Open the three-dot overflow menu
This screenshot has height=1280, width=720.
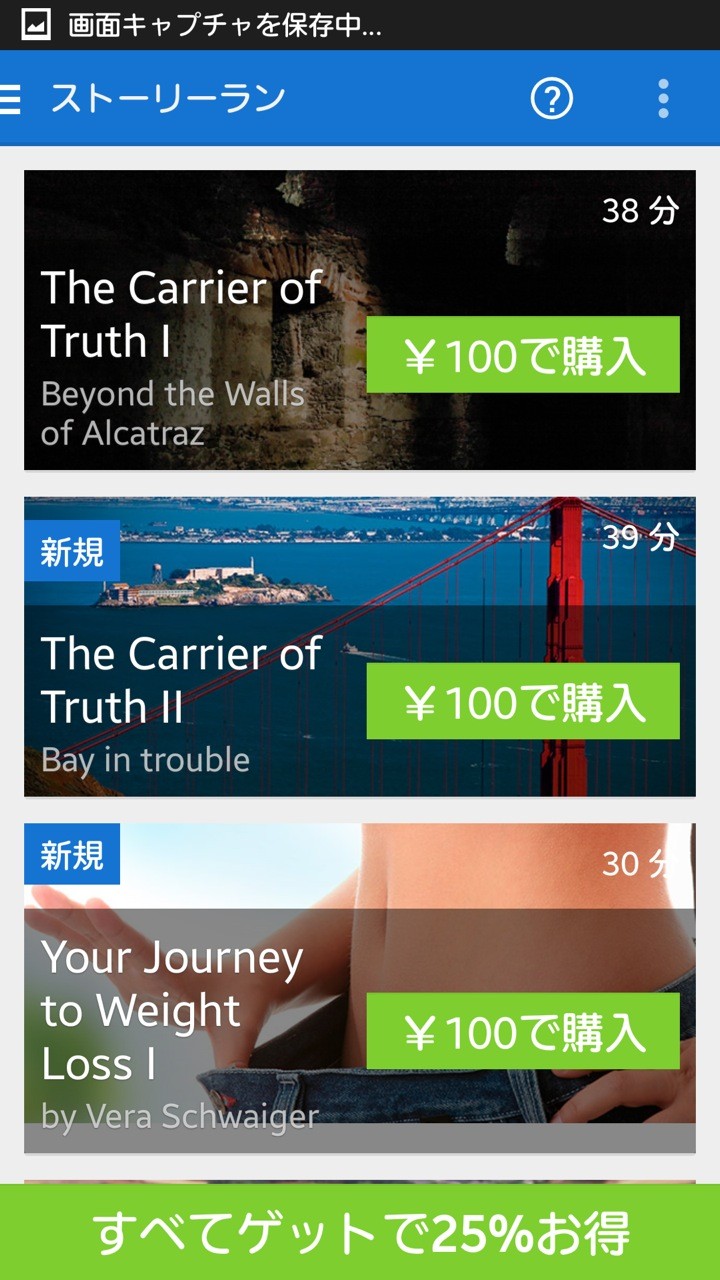coord(663,99)
